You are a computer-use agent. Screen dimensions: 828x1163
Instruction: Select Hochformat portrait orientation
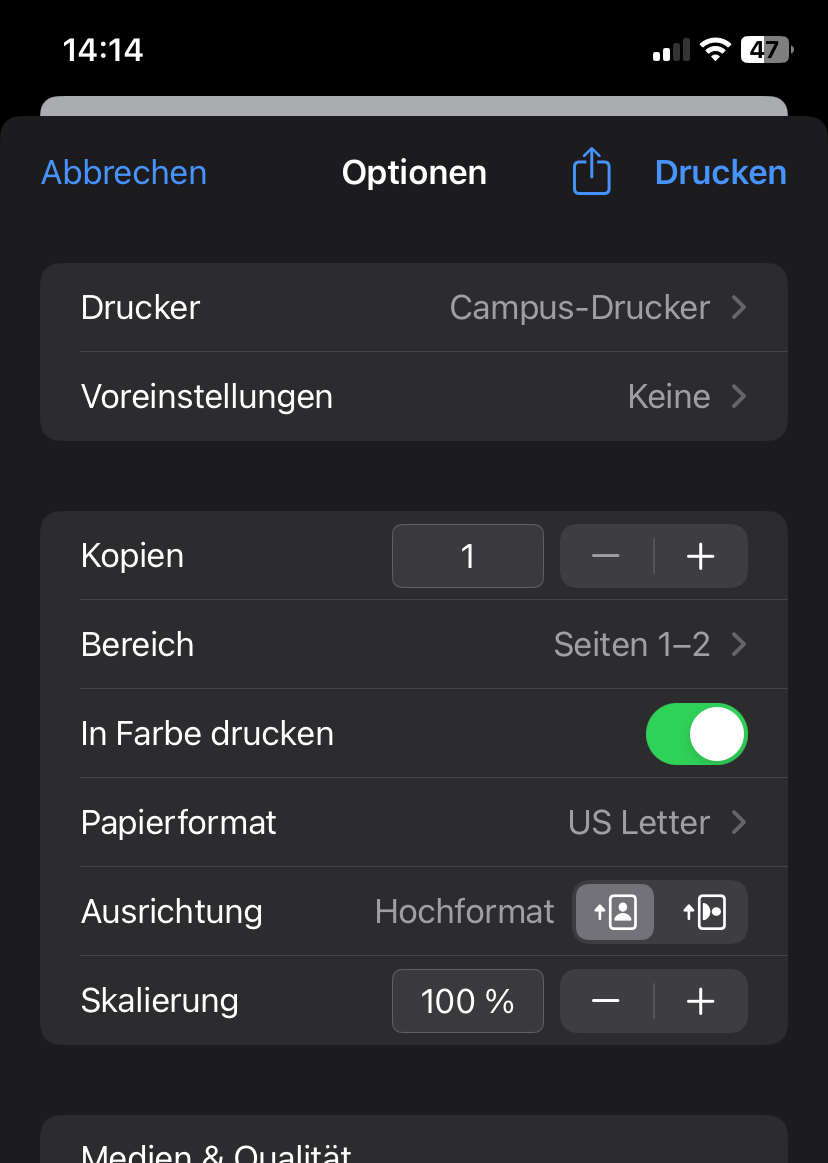point(615,912)
